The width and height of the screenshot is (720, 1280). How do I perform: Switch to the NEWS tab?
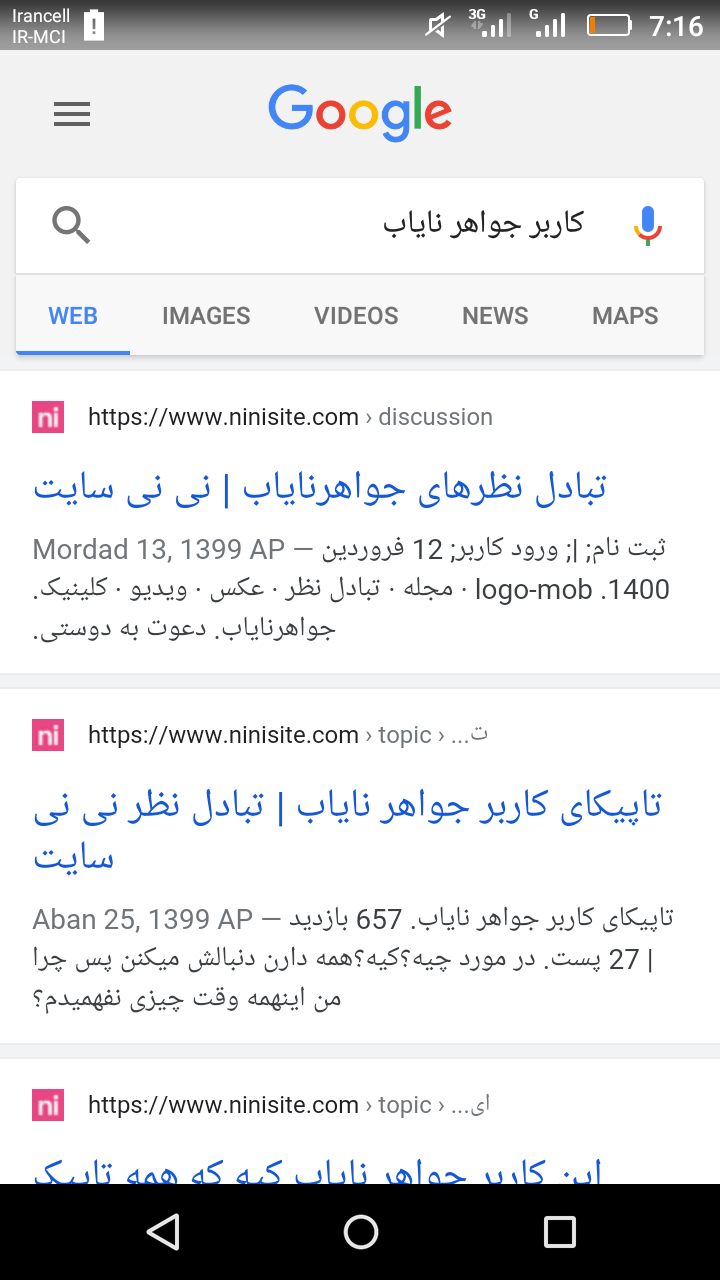[x=495, y=316]
